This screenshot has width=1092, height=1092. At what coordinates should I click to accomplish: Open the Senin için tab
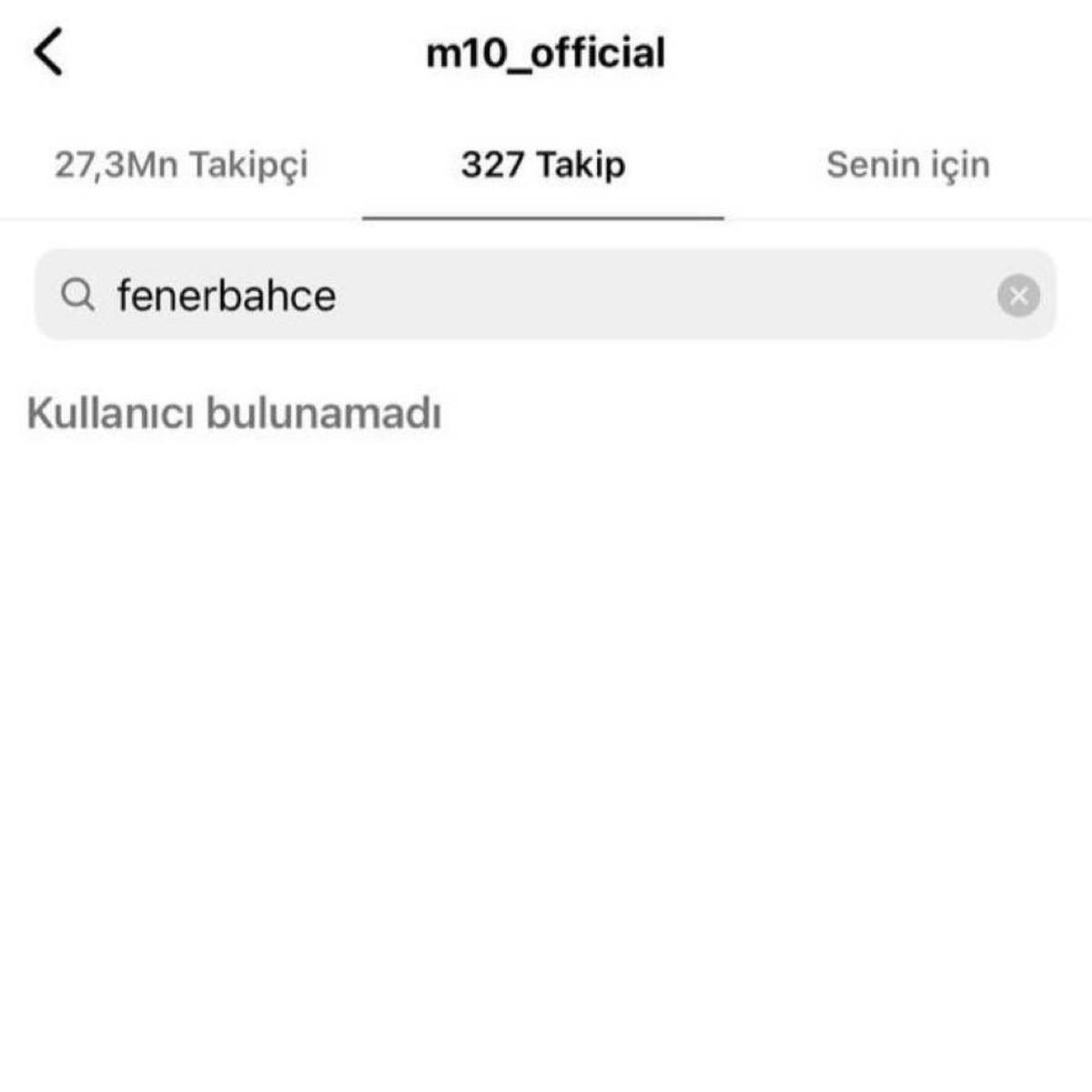[x=907, y=166]
